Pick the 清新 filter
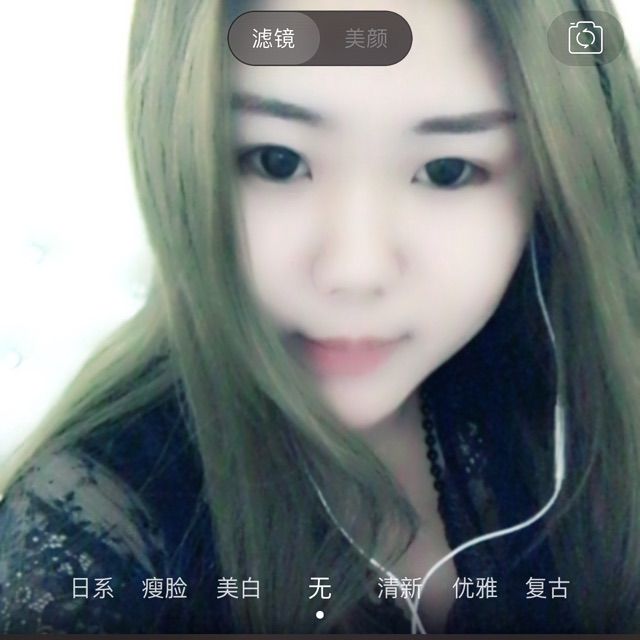 click(x=399, y=587)
